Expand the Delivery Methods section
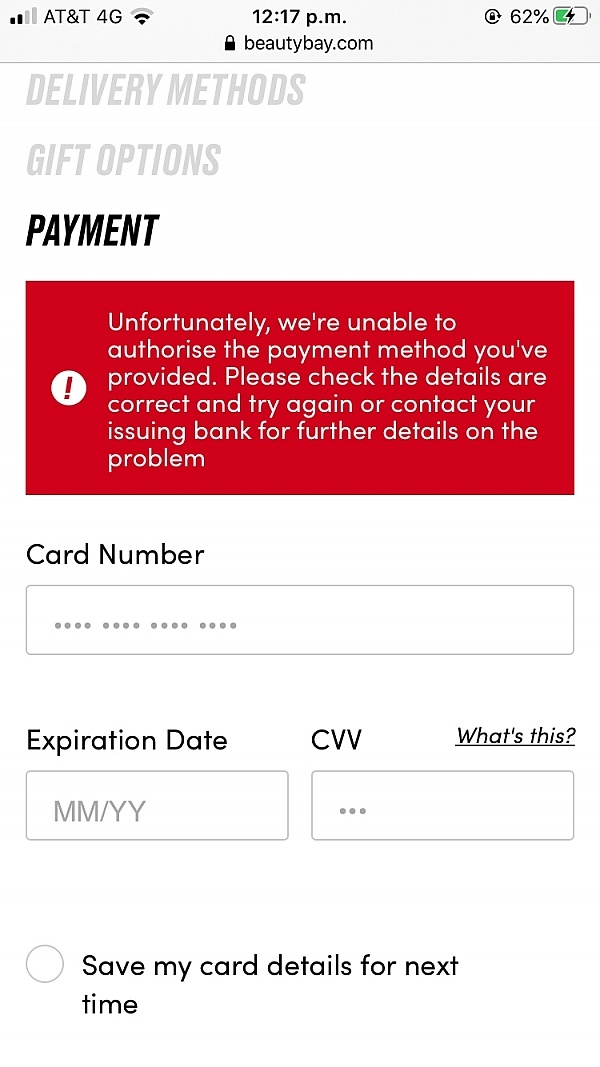 pyautogui.click(x=165, y=91)
